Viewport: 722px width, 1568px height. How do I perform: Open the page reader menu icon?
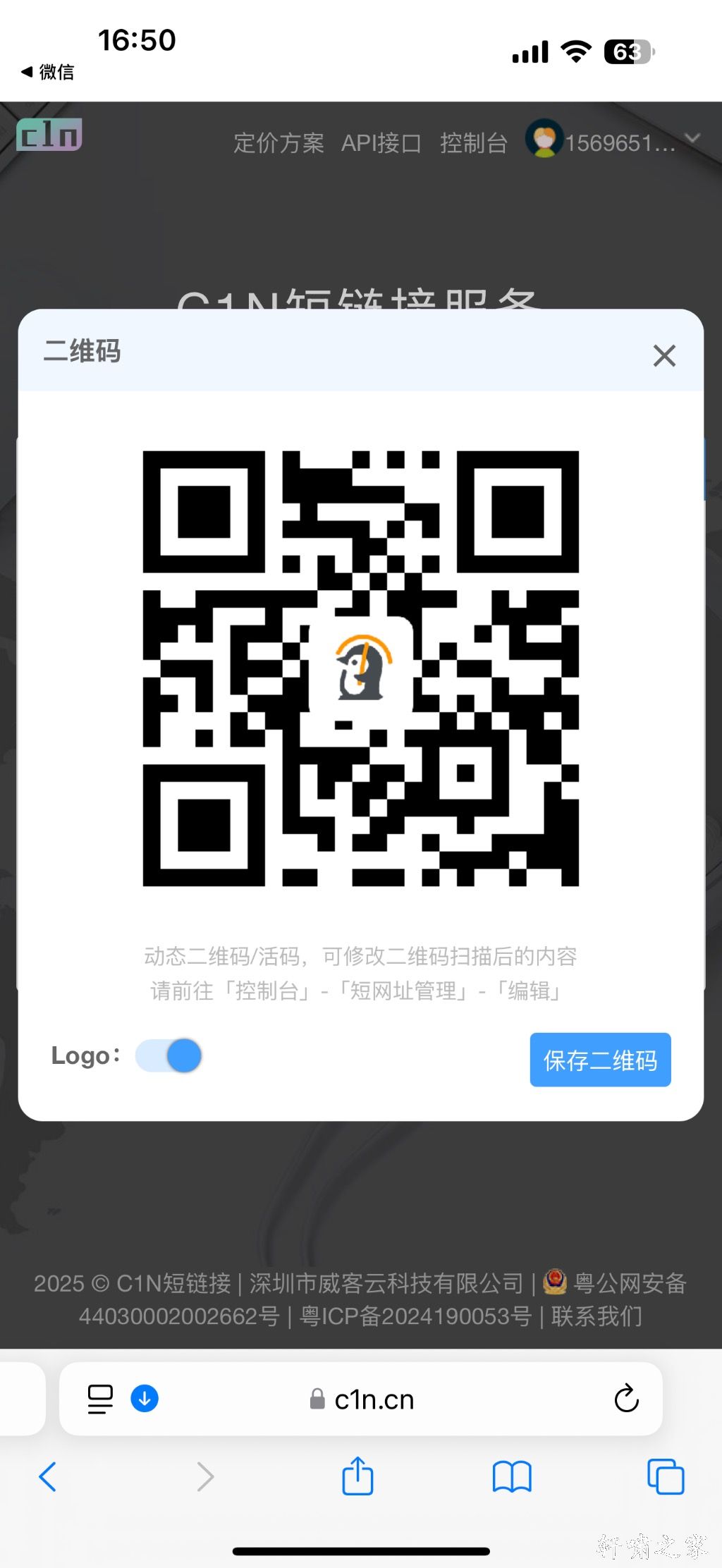pos(99,1399)
